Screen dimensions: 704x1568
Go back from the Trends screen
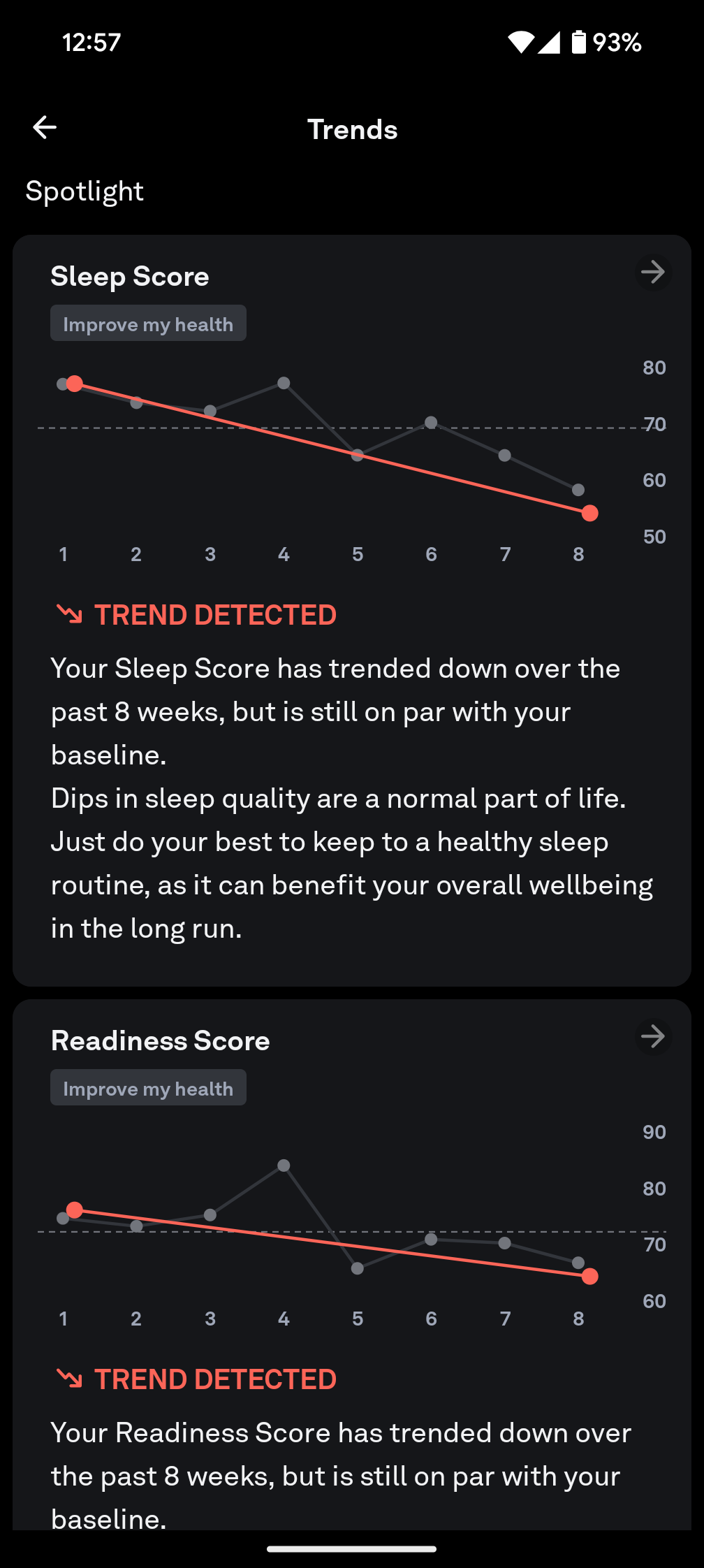[45, 128]
